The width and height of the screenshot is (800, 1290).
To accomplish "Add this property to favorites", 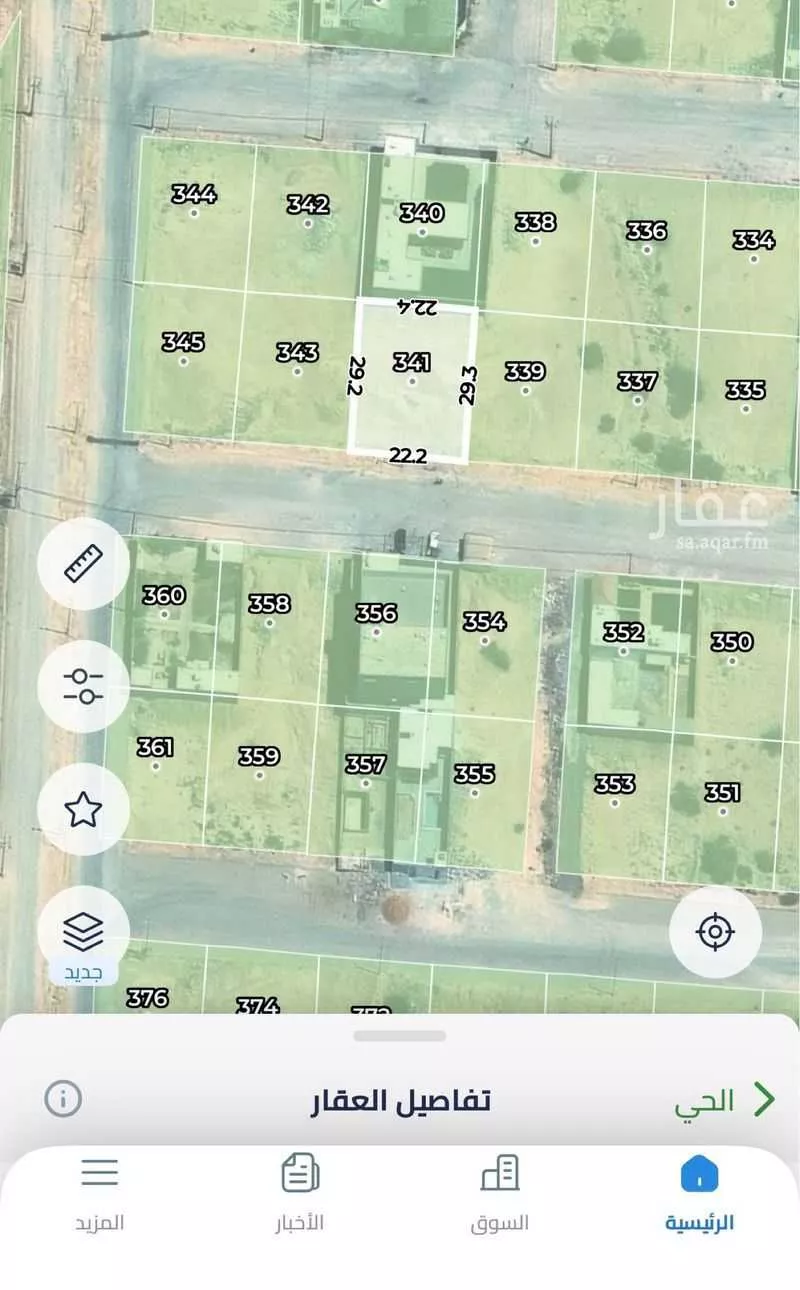I will pyautogui.click(x=83, y=809).
